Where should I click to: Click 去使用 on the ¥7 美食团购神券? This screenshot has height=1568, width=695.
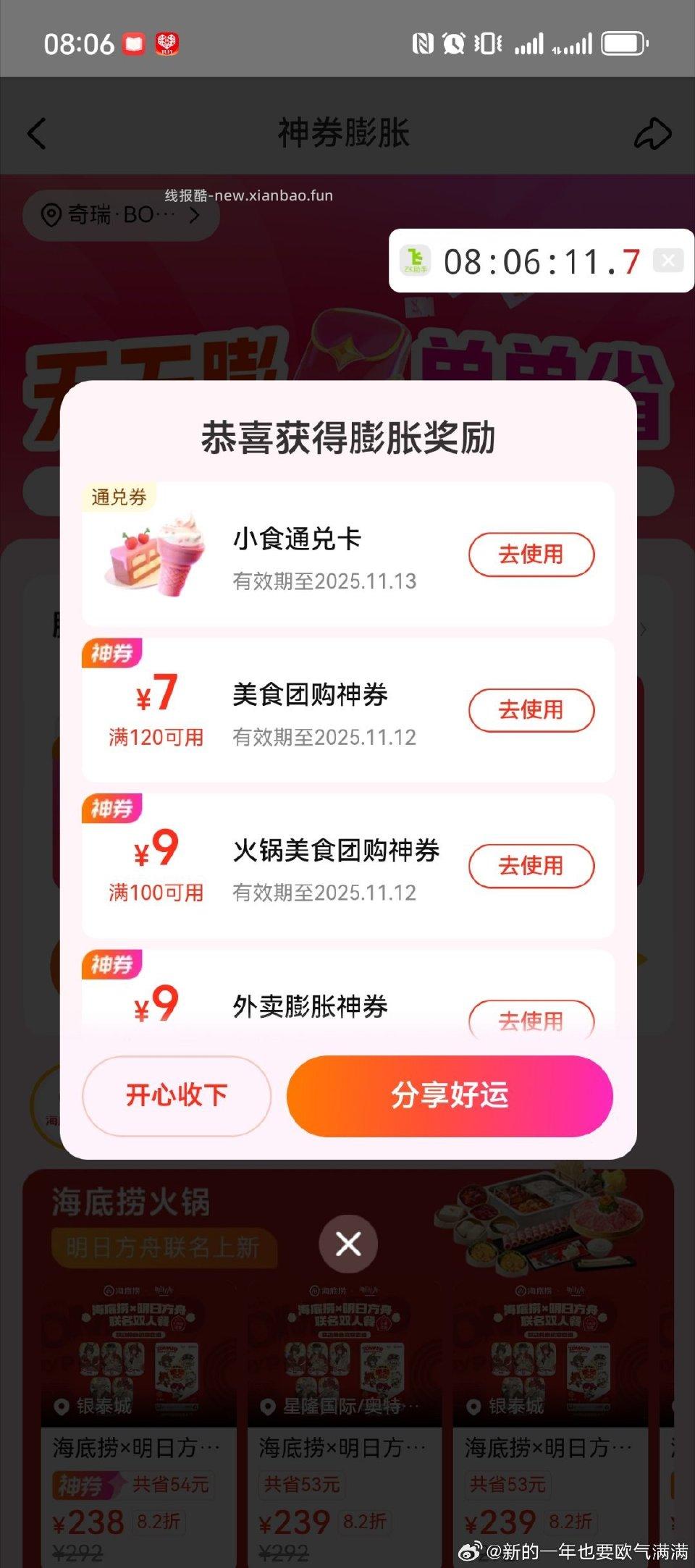point(531,710)
